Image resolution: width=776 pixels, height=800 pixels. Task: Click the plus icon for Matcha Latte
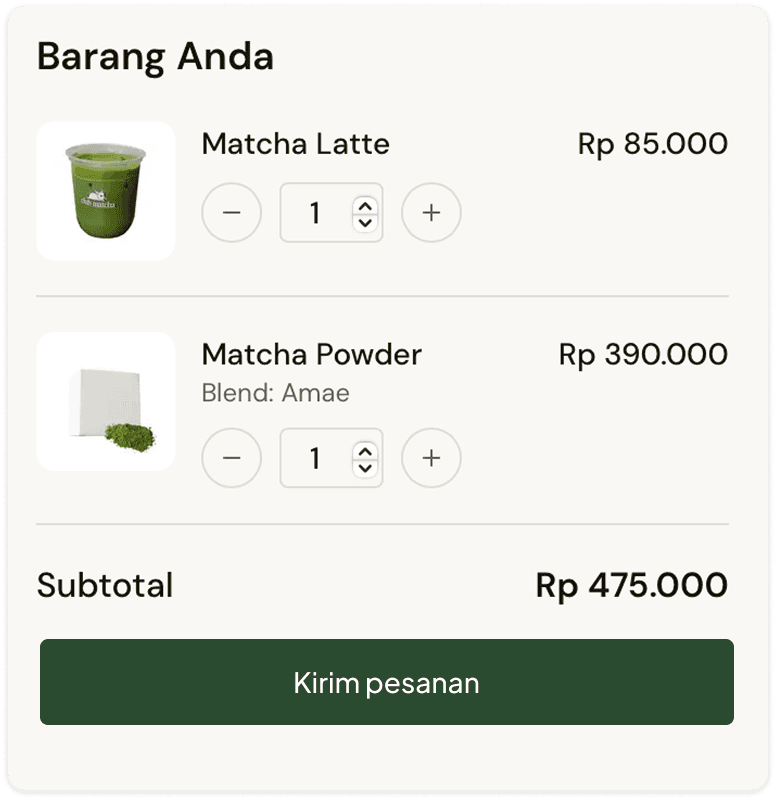tap(432, 213)
